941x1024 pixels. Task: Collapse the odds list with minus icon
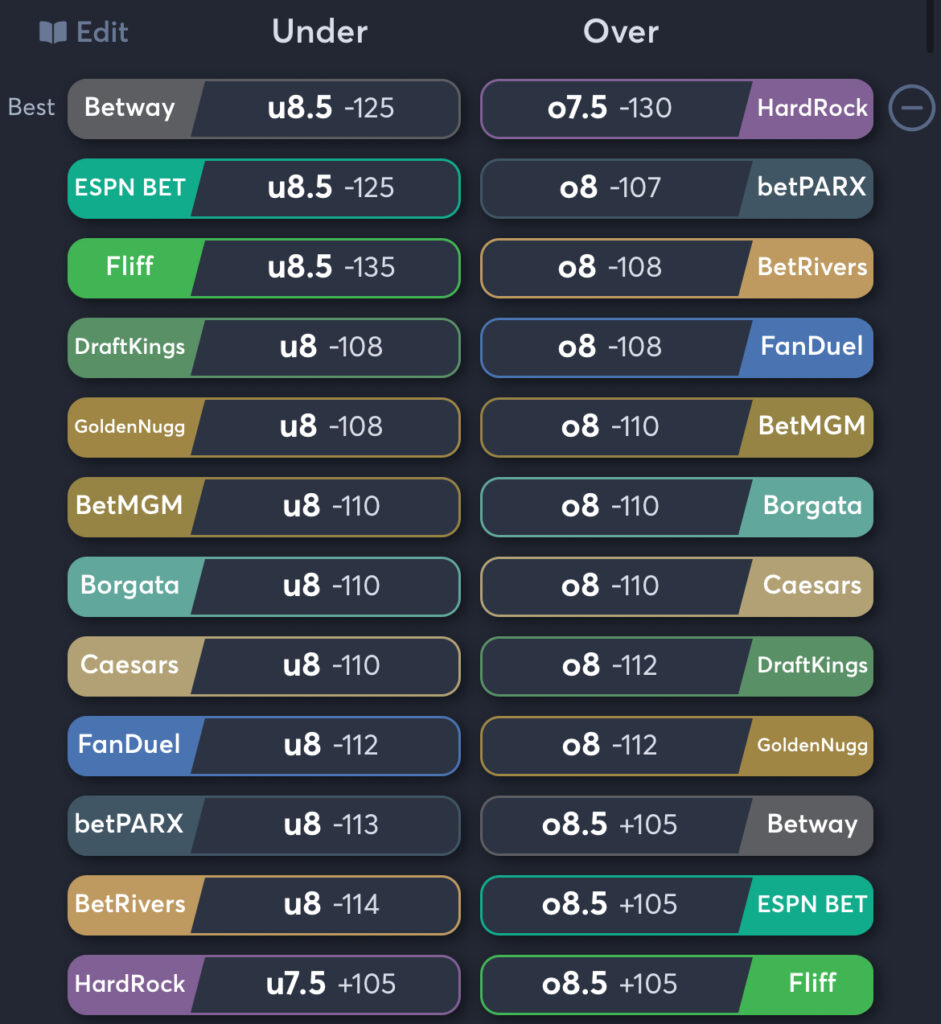[x=911, y=108]
